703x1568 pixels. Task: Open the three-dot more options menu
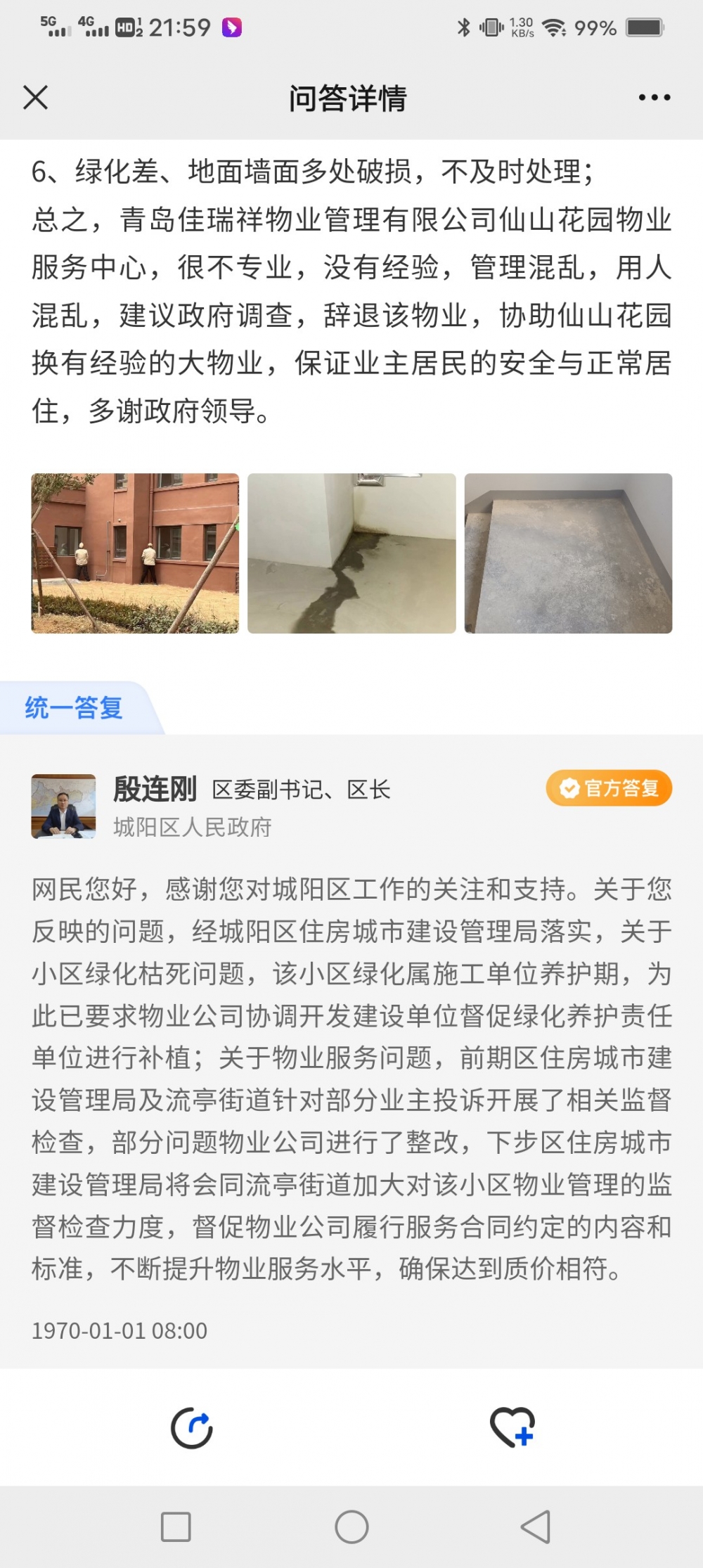pos(654,98)
